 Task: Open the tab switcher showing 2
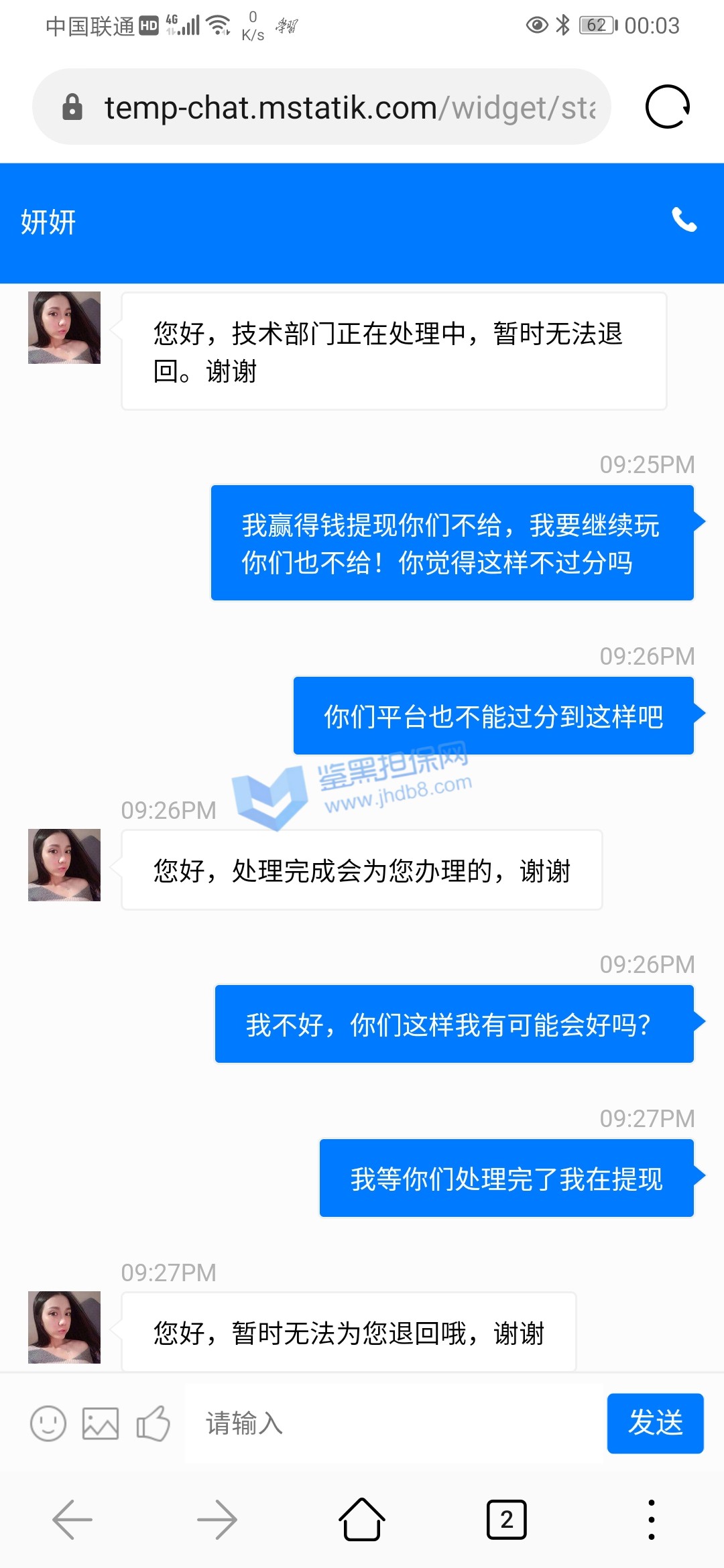tap(506, 1520)
